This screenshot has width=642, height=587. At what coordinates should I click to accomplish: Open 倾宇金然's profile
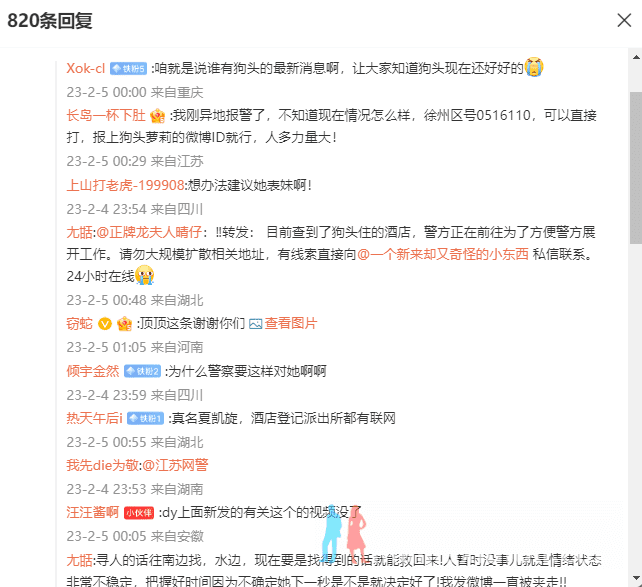point(92,370)
